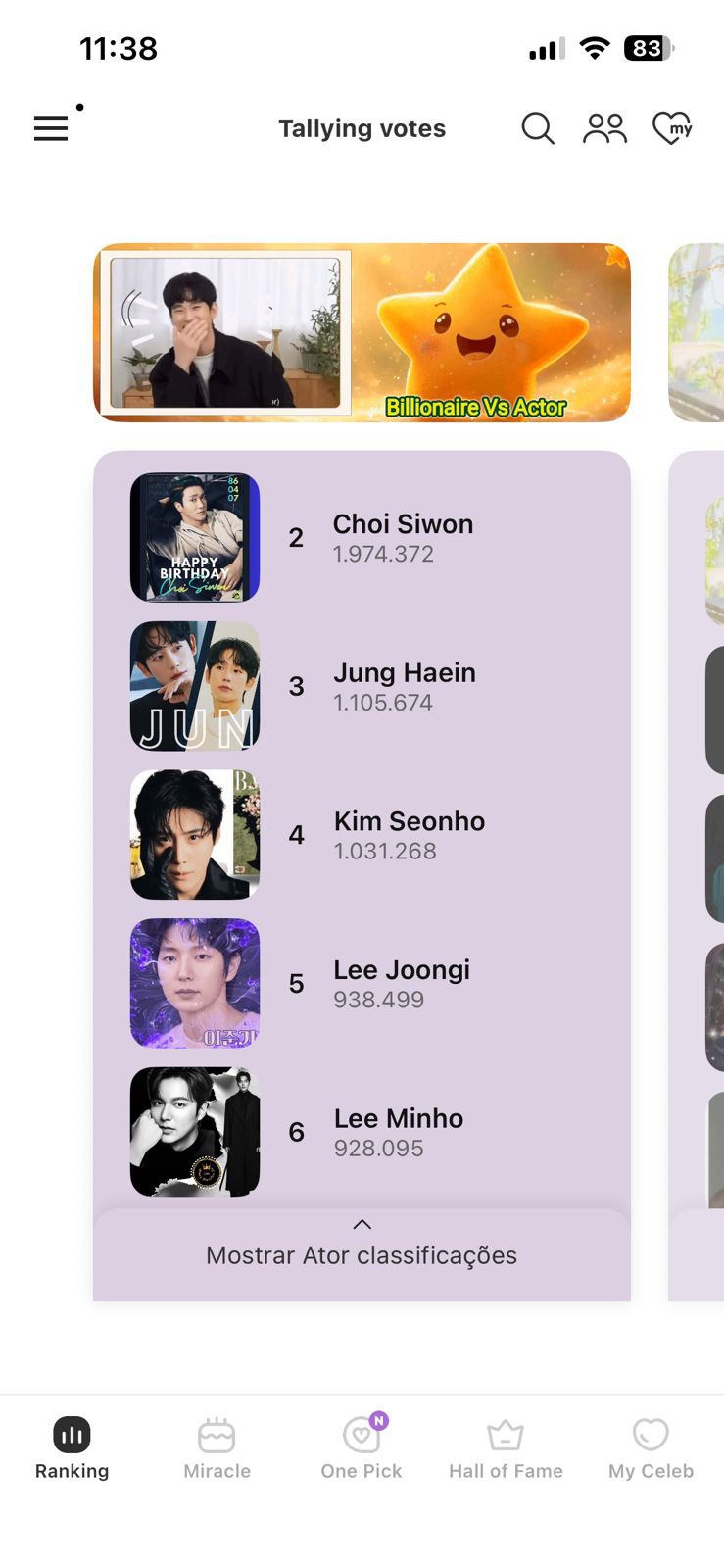Open the Billionaire Vs Actor banner
This screenshot has height=1568, width=724.
(362, 332)
